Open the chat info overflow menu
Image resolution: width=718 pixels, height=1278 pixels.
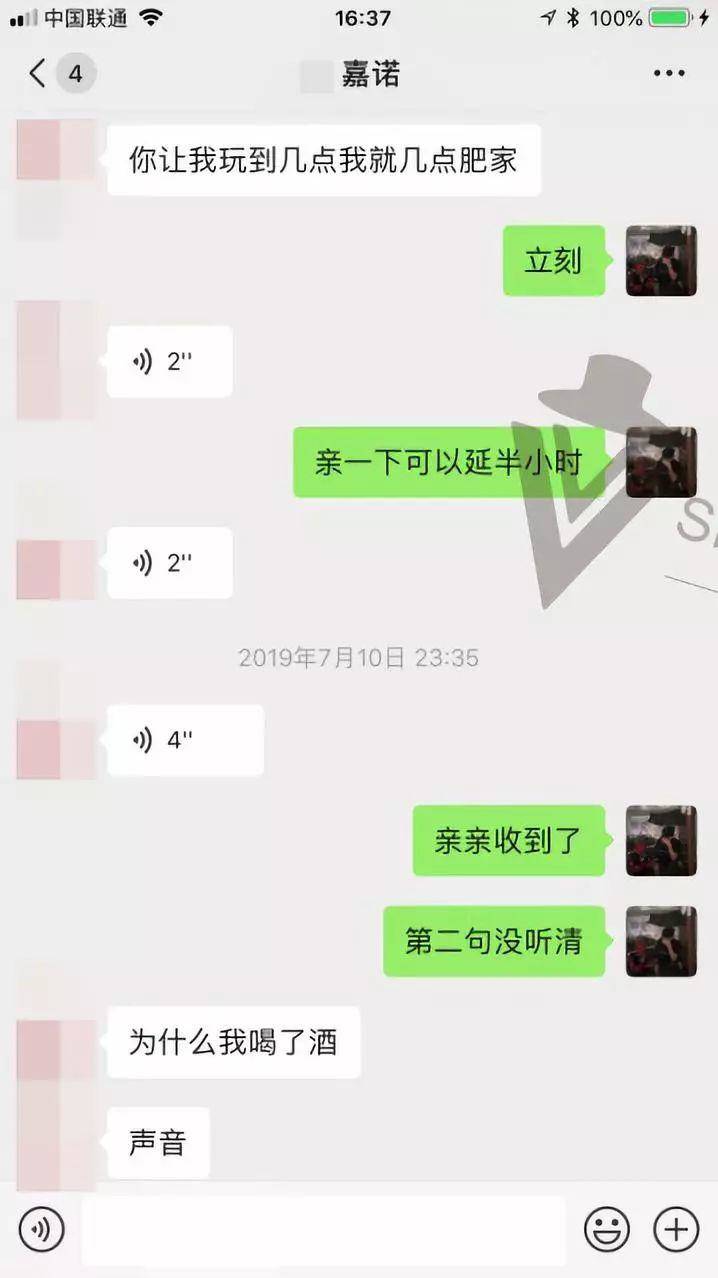coord(669,73)
